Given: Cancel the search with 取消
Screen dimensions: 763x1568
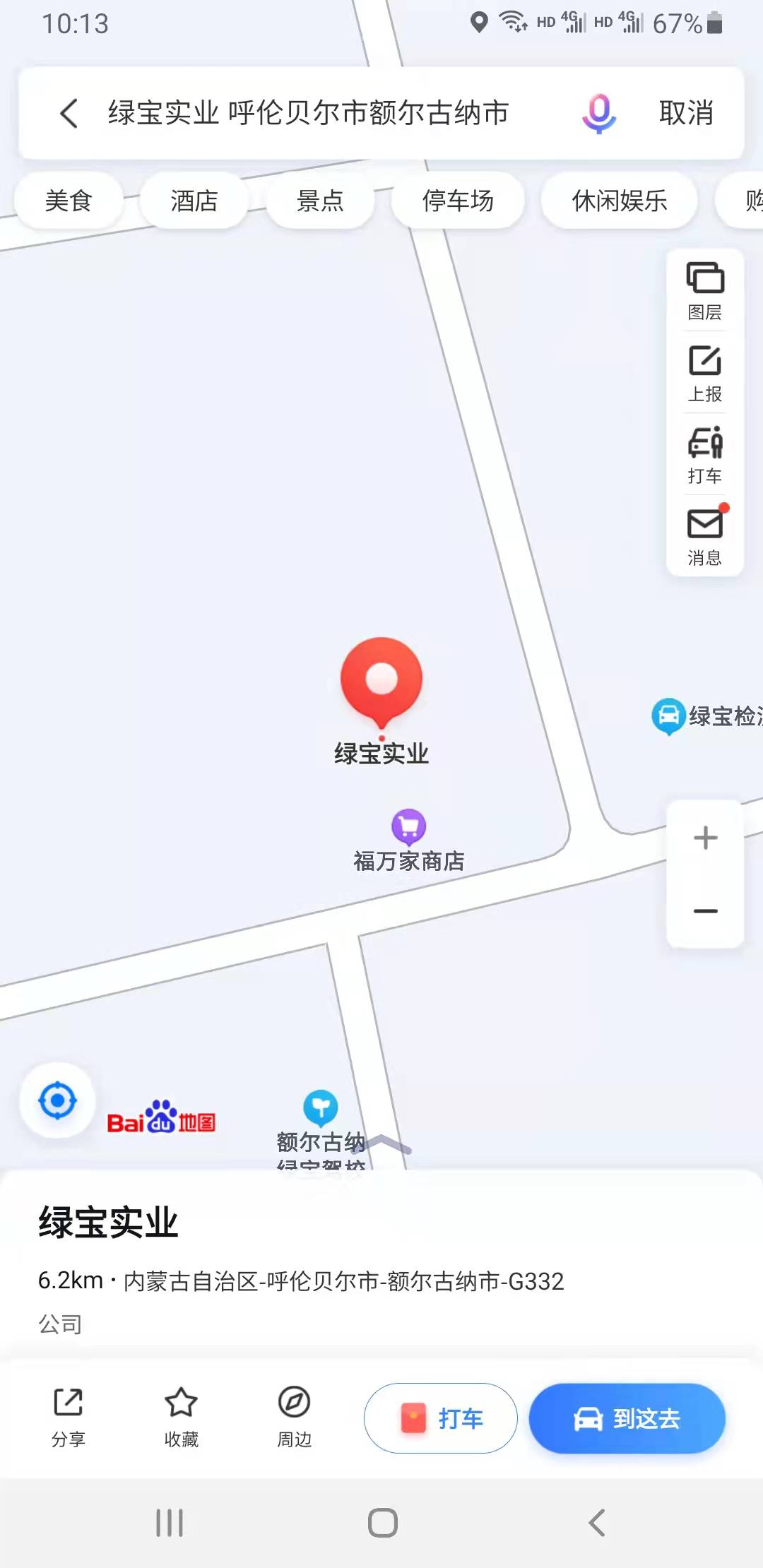Looking at the screenshot, I should (686, 113).
